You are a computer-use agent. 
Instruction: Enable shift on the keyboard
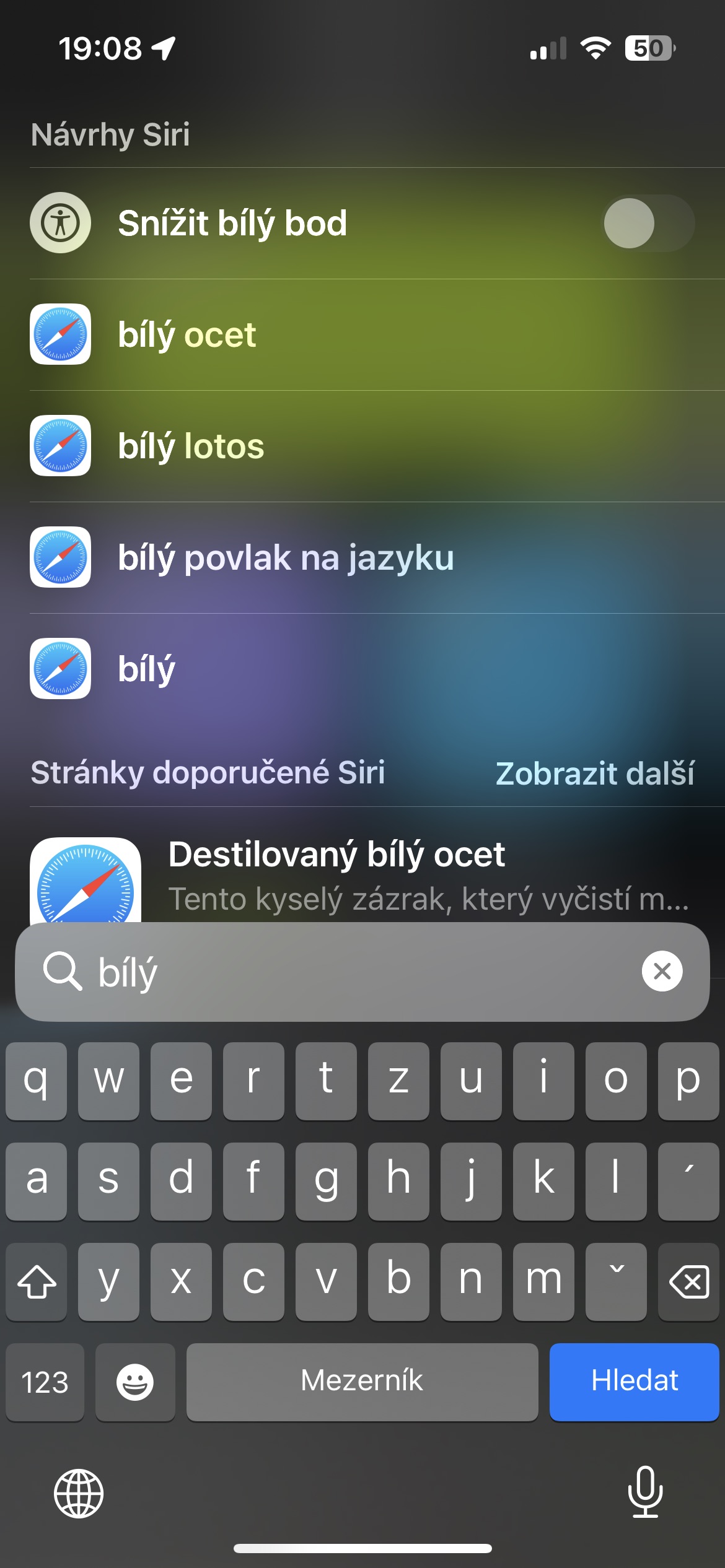click(37, 1281)
